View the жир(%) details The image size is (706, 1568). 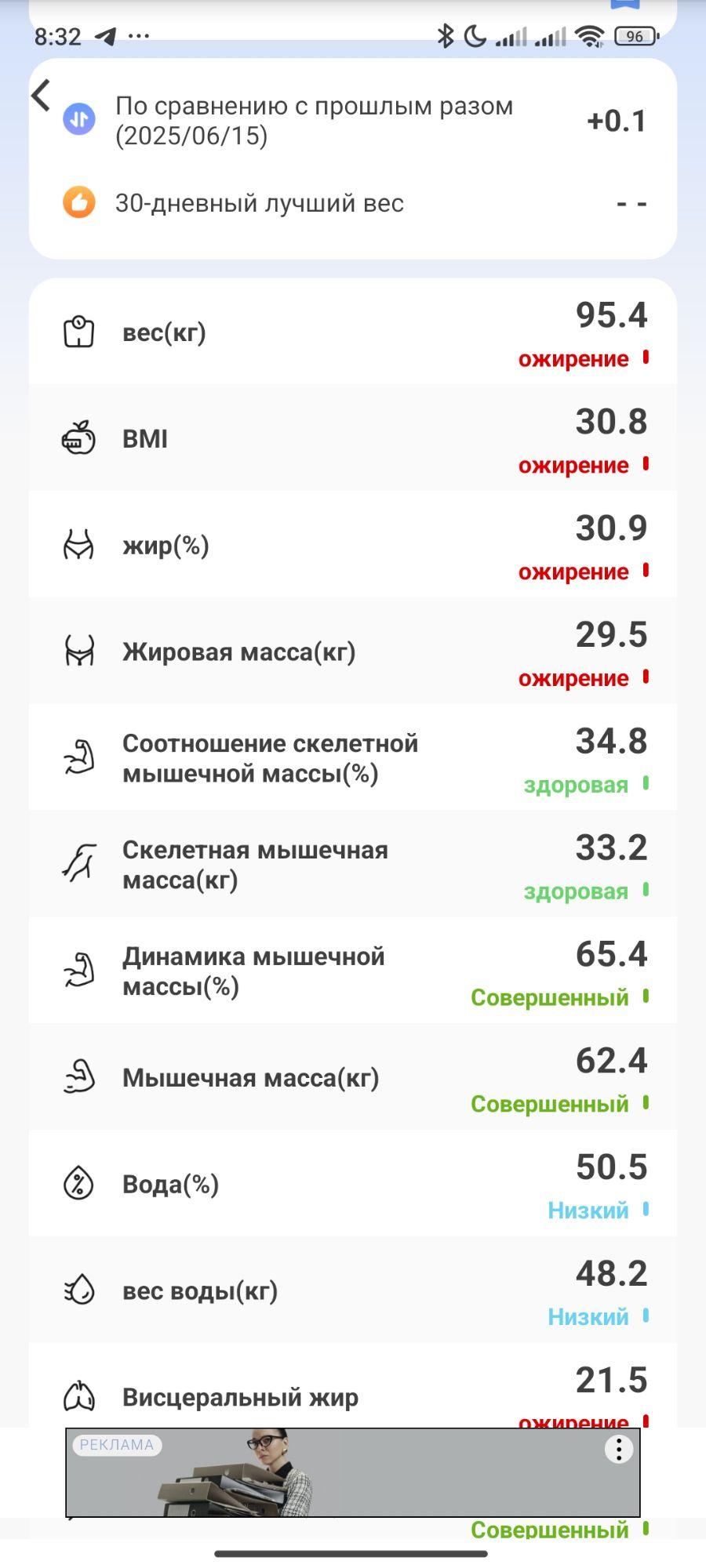point(353,544)
